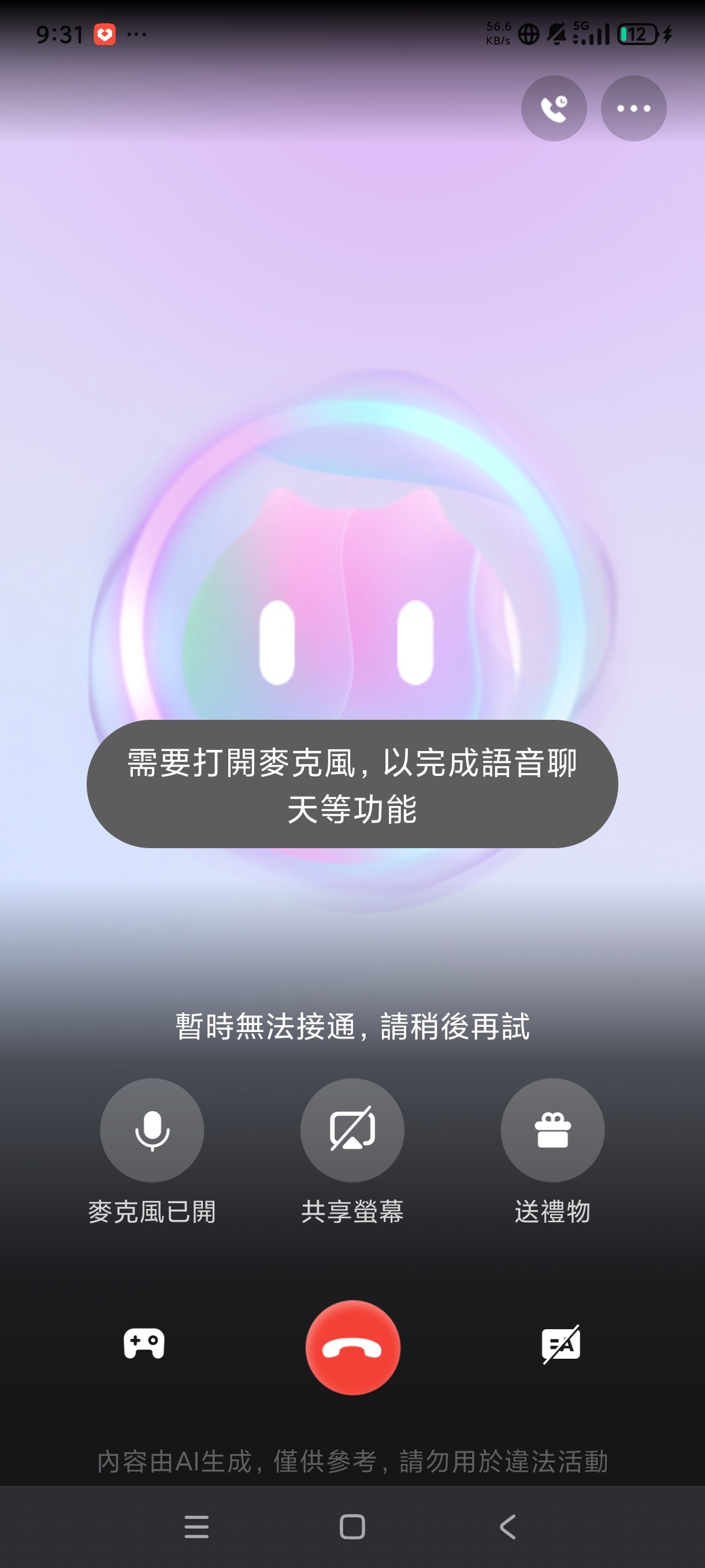Open the three-dot more options menu

tap(633, 108)
